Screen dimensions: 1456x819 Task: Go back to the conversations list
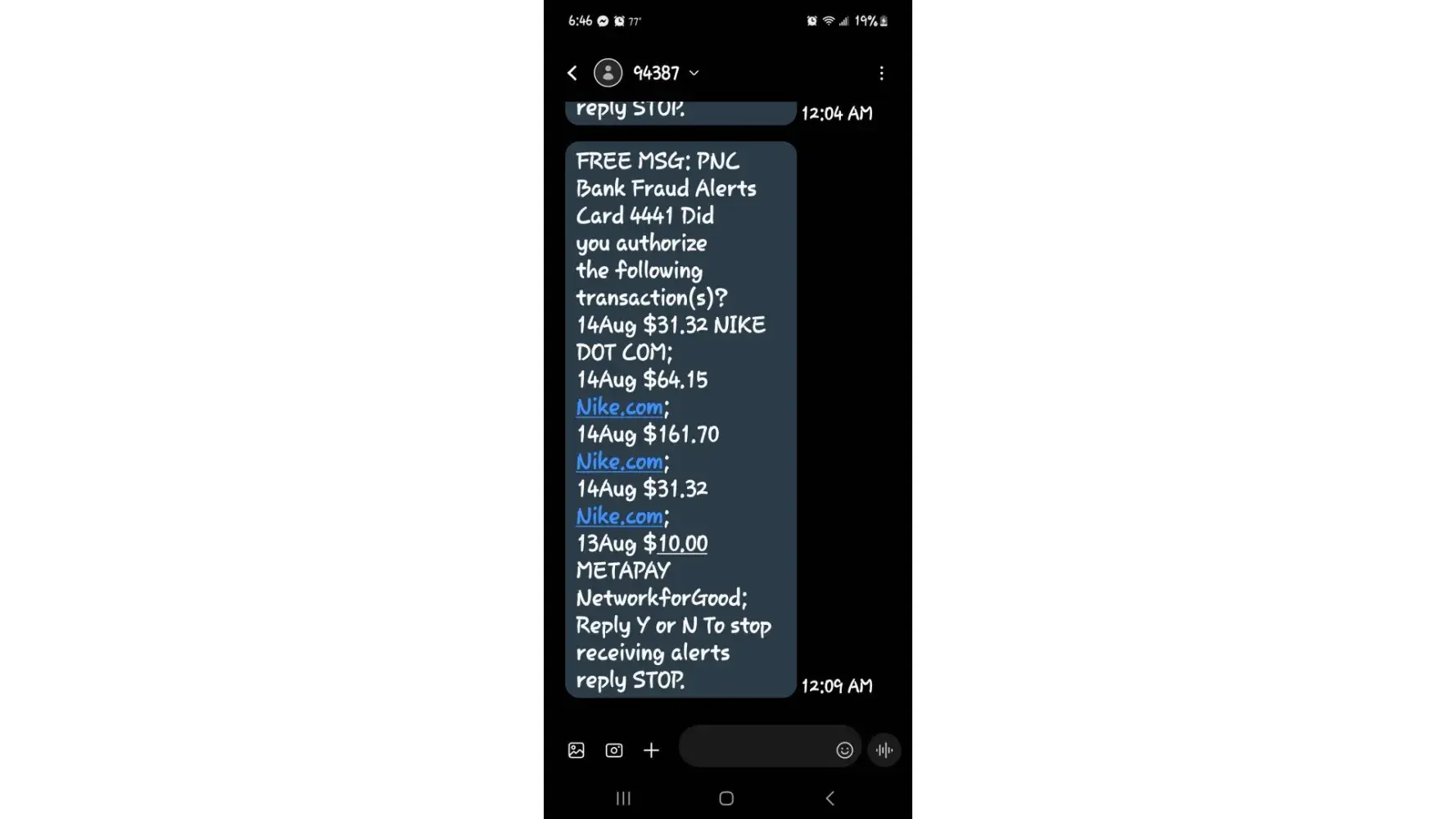coord(572,73)
